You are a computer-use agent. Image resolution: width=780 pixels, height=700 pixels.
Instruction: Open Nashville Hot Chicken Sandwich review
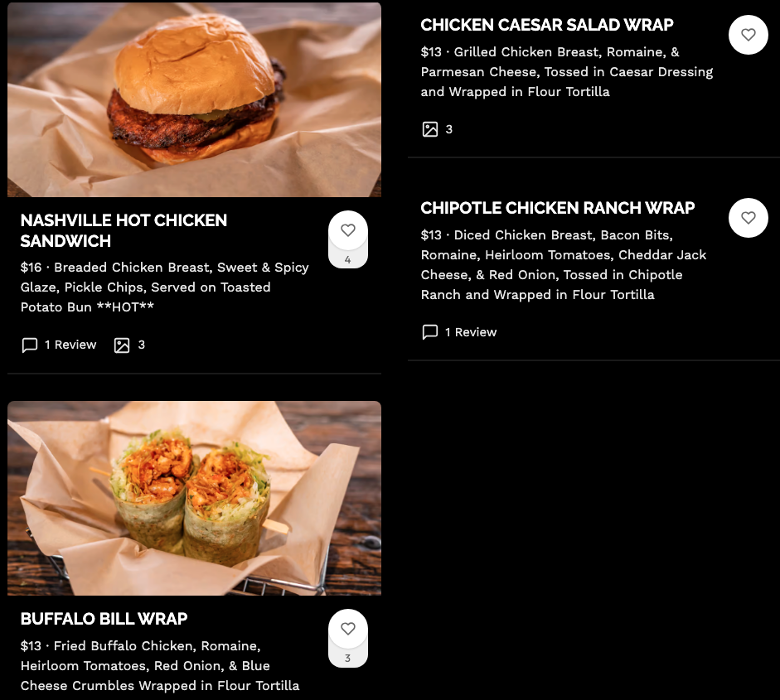(59, 345)
